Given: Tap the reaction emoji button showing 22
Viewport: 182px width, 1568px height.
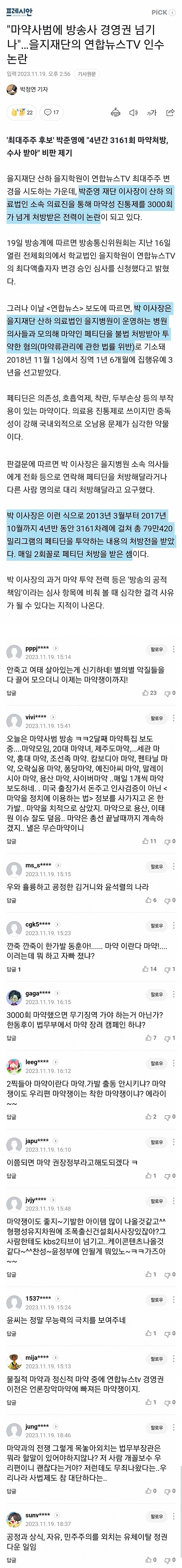Looking at the screenshot, I should pos(22,112).
